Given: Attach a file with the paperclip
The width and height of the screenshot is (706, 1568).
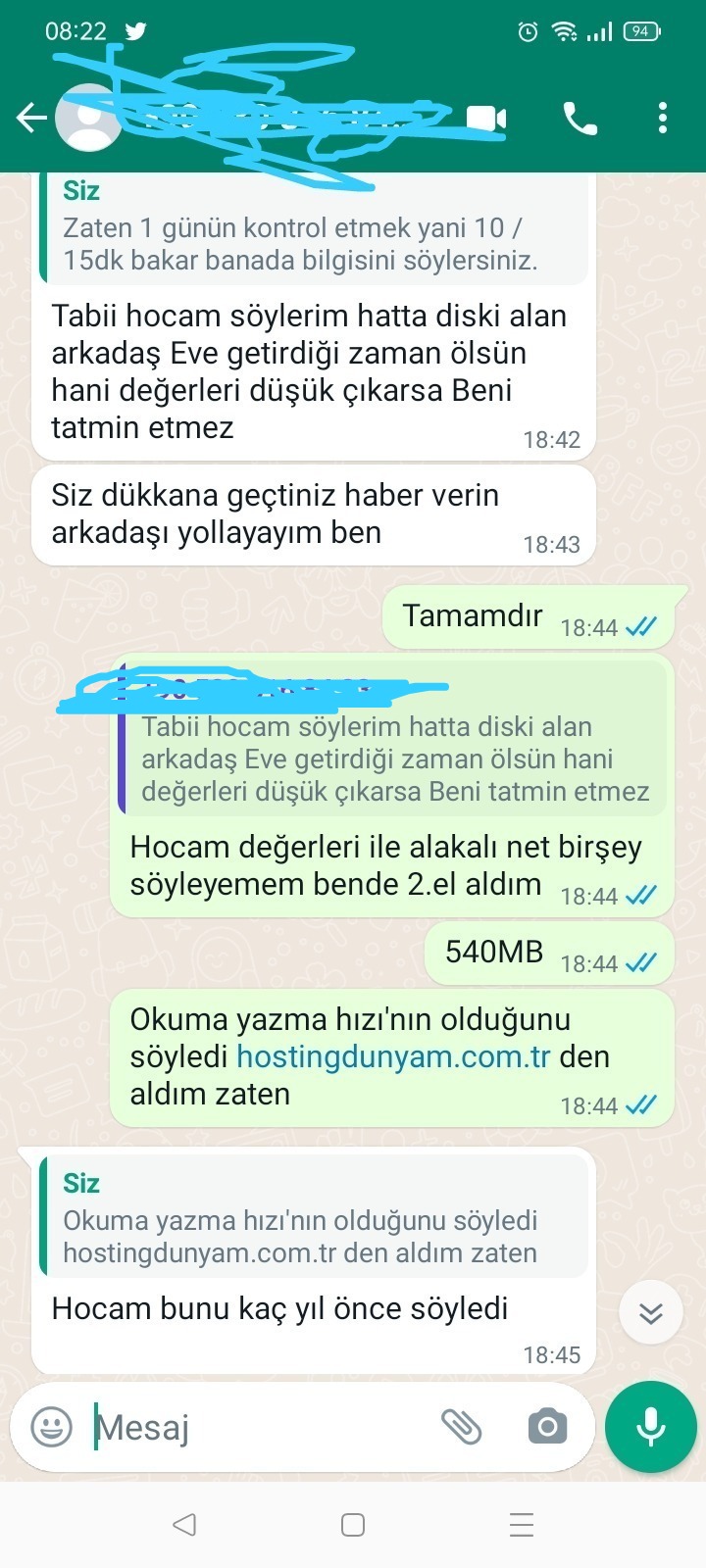Looking at the screenshot, I should (461, 1427).
